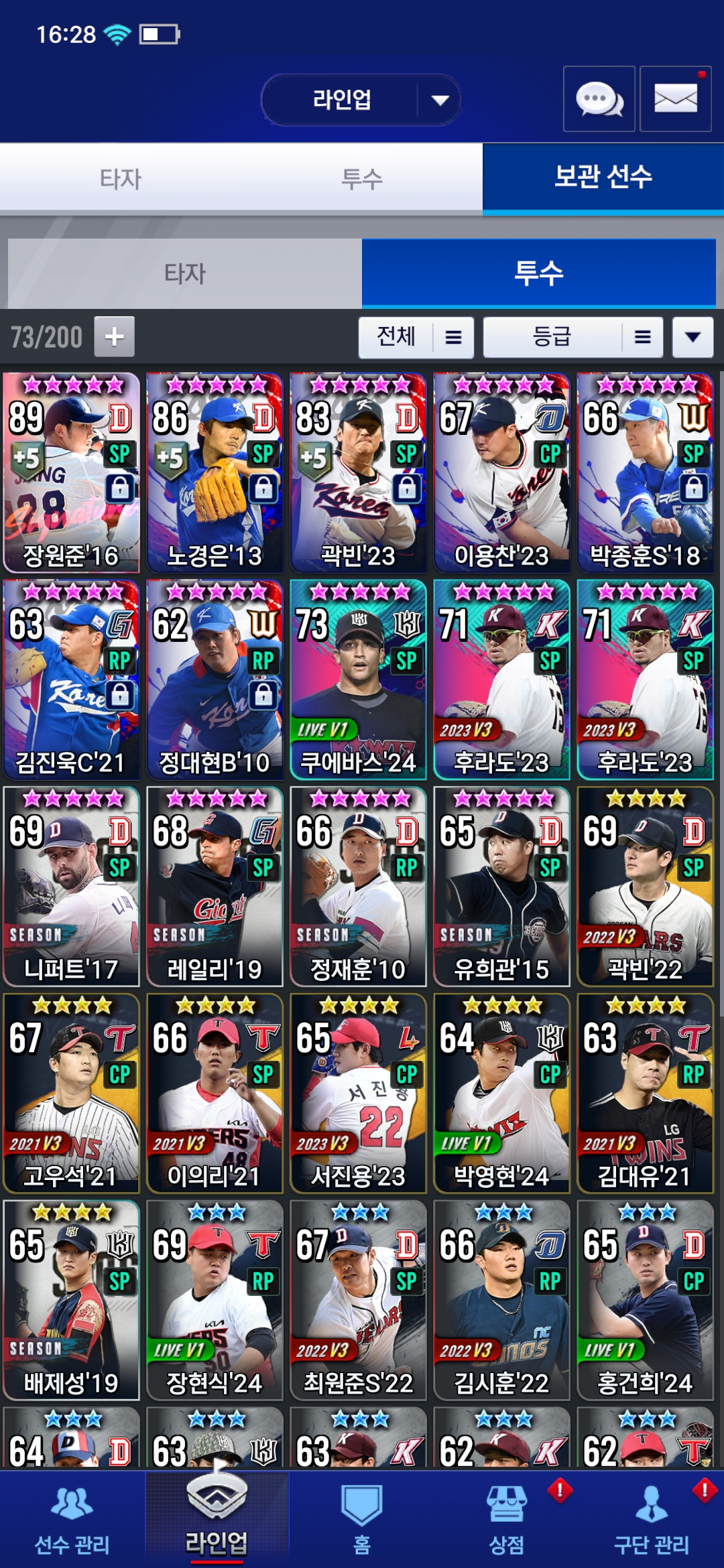The image size is (724, 1568).
Task: Open player card 장원준'16
Action: (x=71, y=472)
